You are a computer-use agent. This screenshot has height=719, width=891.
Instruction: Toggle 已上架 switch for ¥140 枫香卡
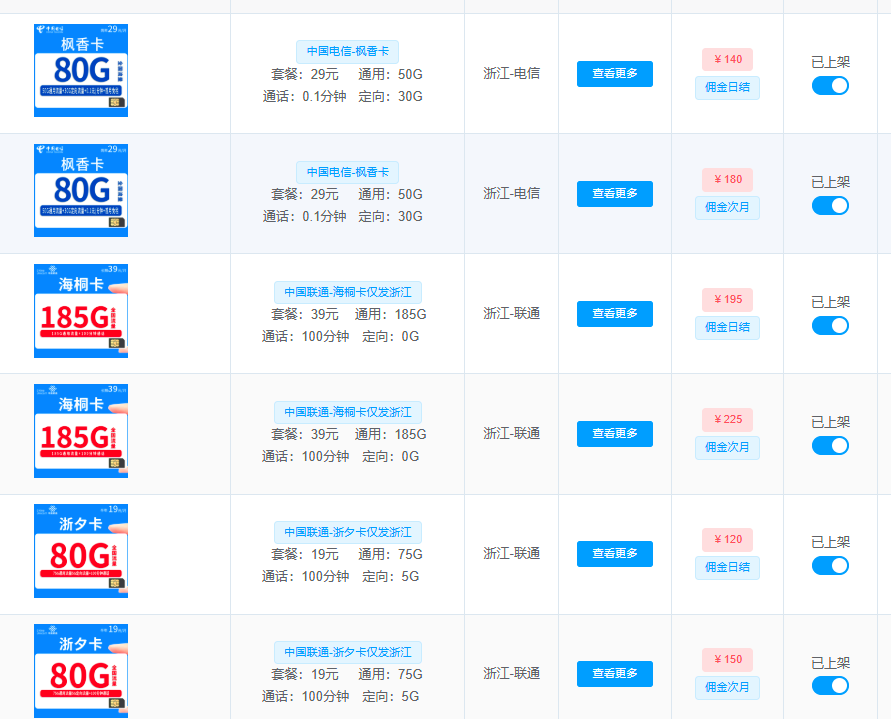pyautogui.click(x=830, y=86)
